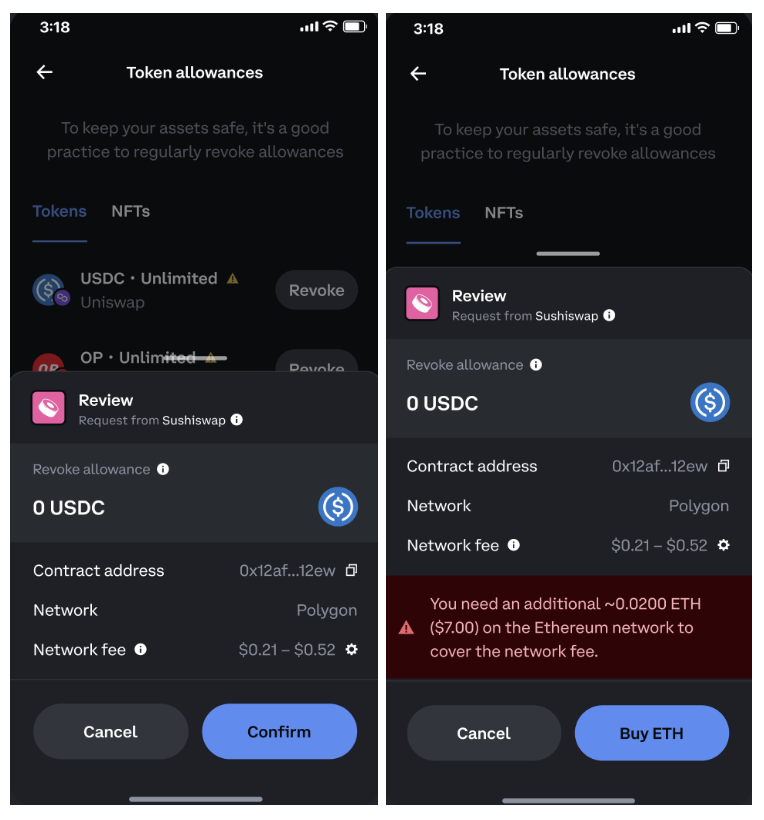This screenshot has width=764, height=820.
Task: Confirm the USDC allowance revocation
Action: (279, 732)
